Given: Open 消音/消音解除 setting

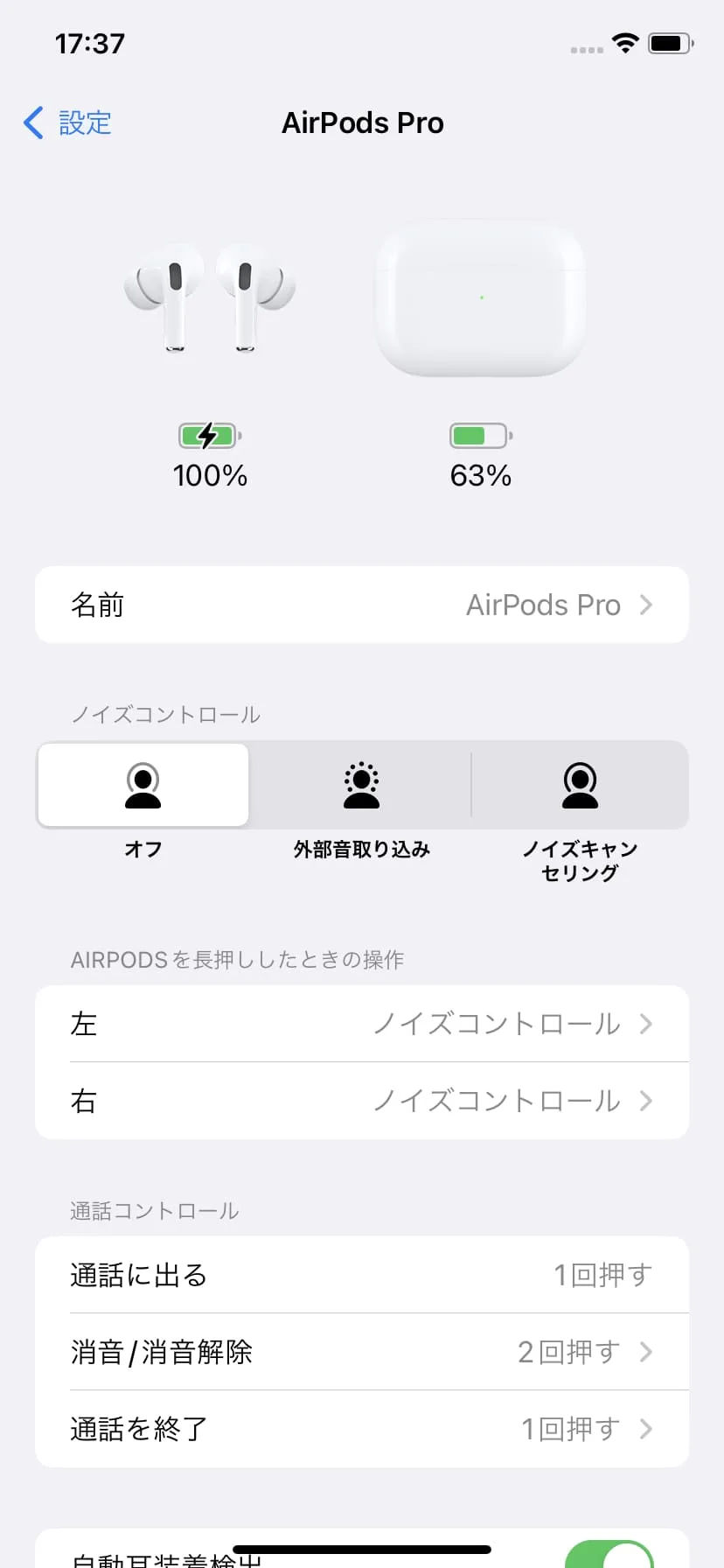Looking at the screenshot, I should (362, 1352).
